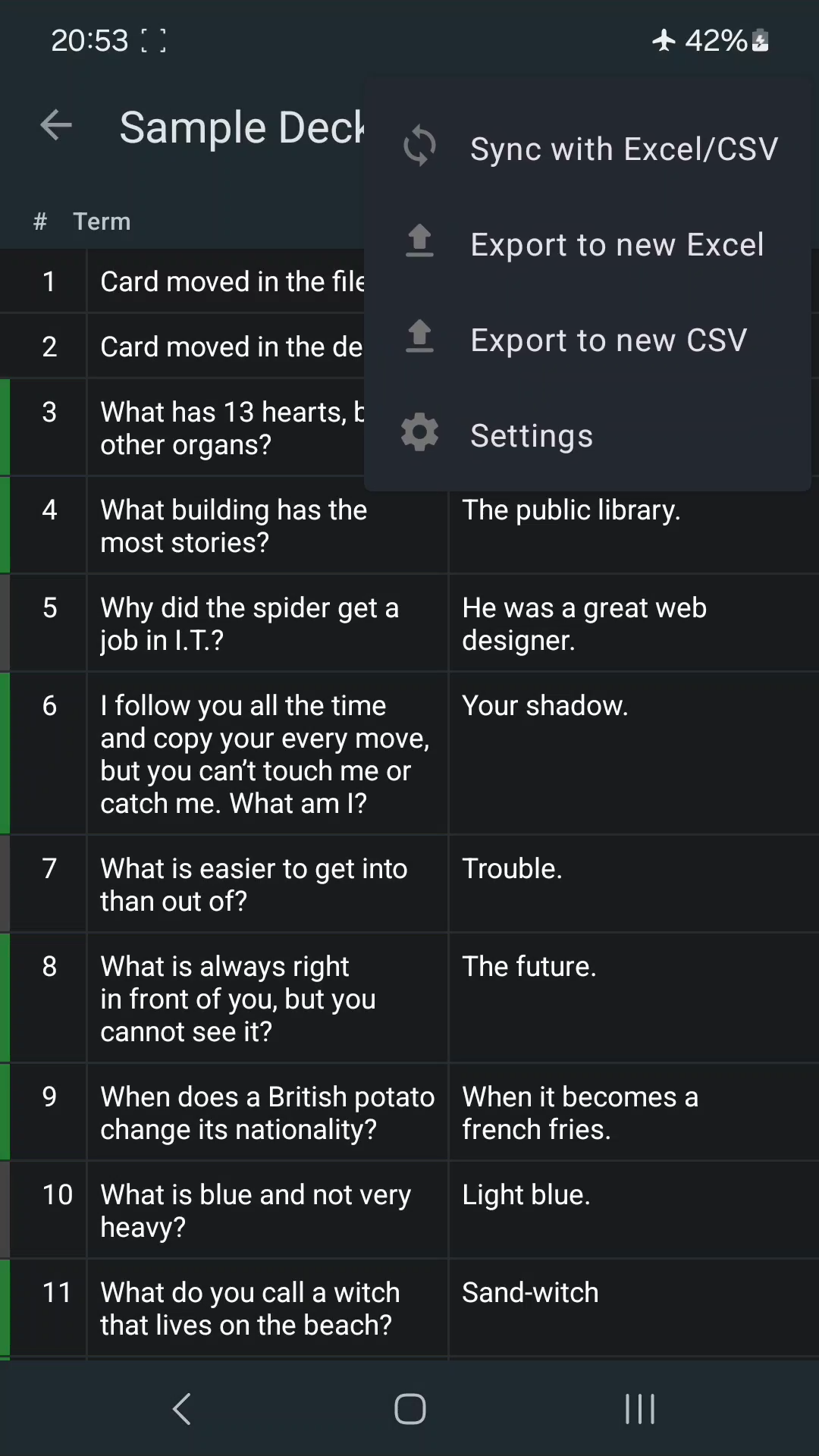Go back using the arrow beside Sample Deck
Screen dimensions: 819x1456
coord(56,126)
